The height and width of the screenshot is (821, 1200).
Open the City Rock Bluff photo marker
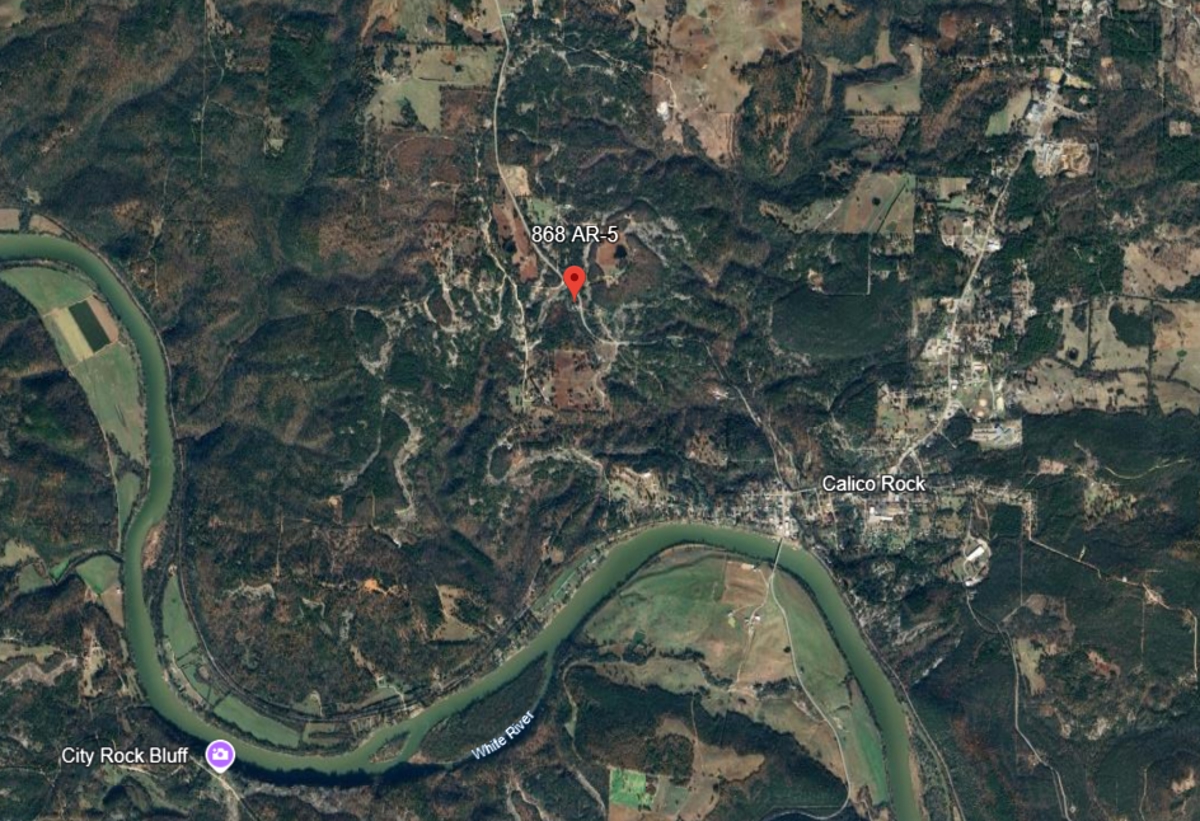pos(220,754)
